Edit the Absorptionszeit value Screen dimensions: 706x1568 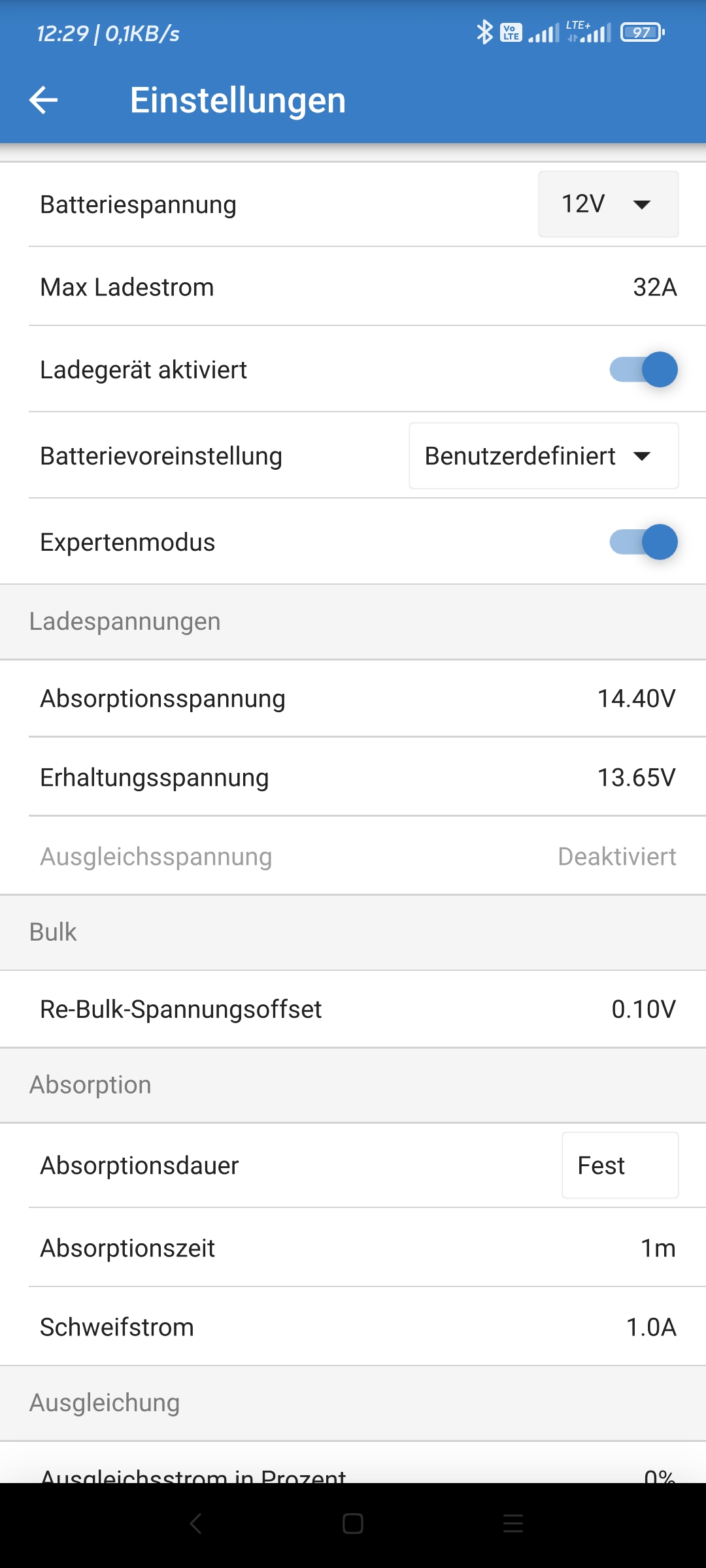pyautogui.click(x=353, y=1248)
